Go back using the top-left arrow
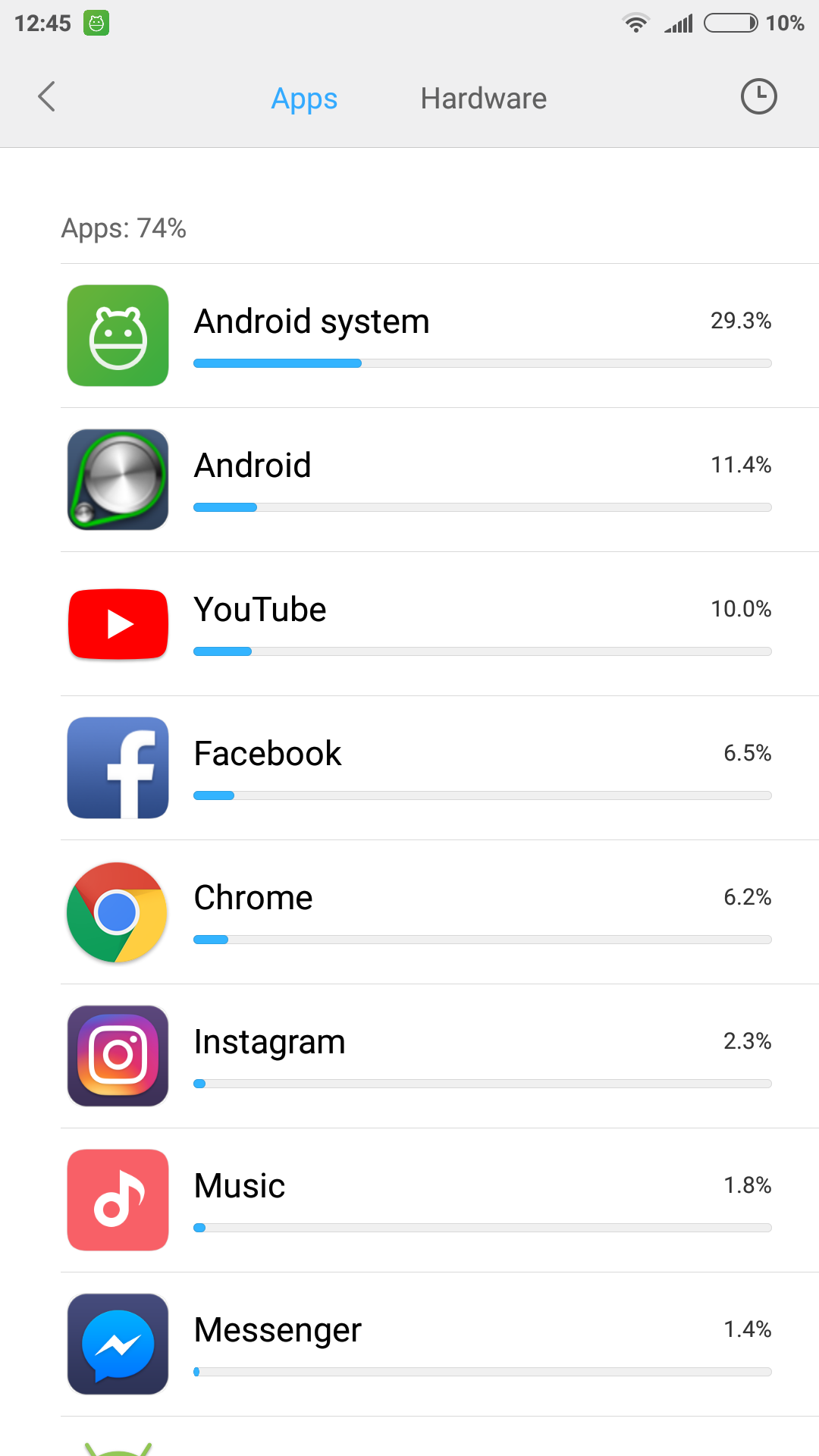819x1456 pixels. pyautogui.click(x=47, y=97)
